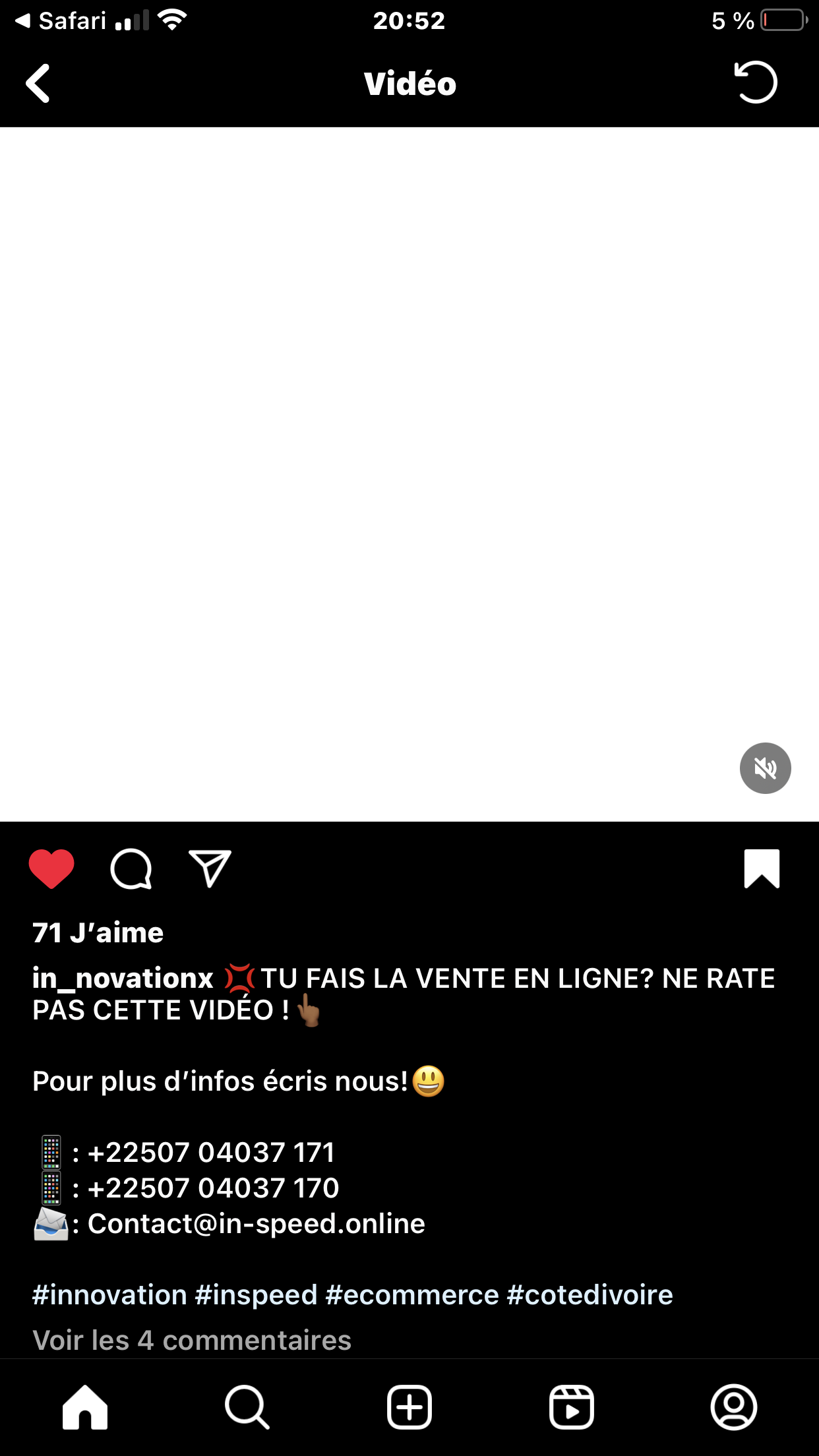The width and height of the screenshot is (819, 1456).
Task: Open the in_novationx profile
Action: point(123,978)
